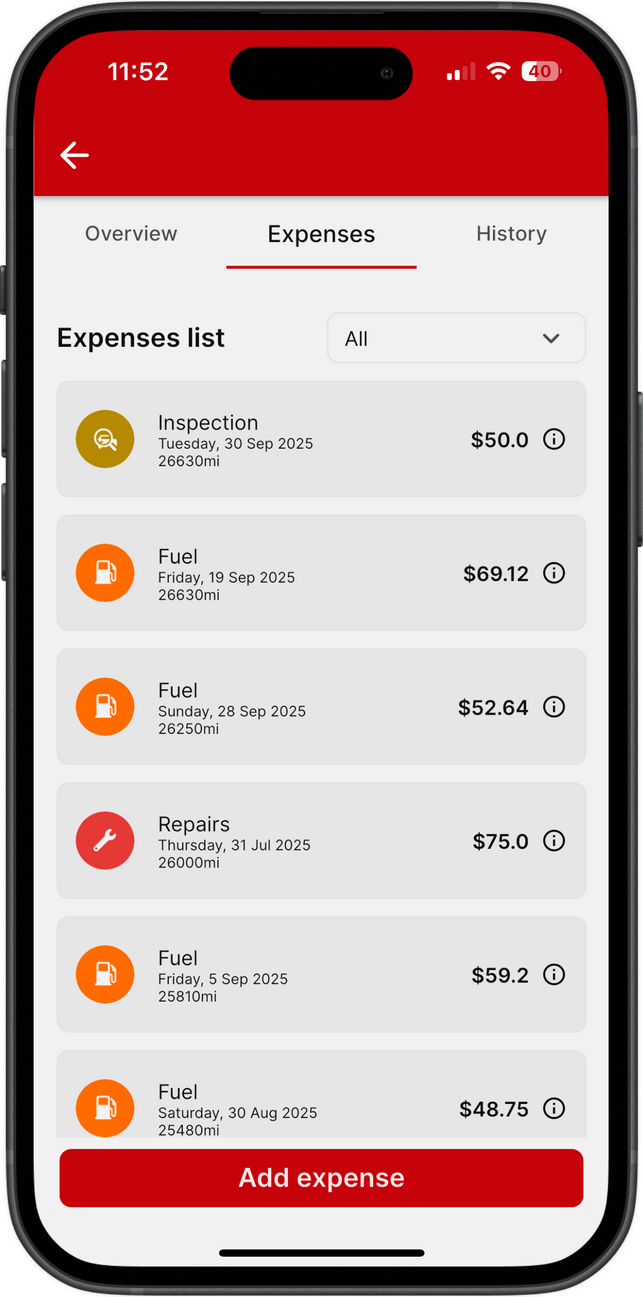
Task: Add a new expense
Action: tap(321, 1178)
